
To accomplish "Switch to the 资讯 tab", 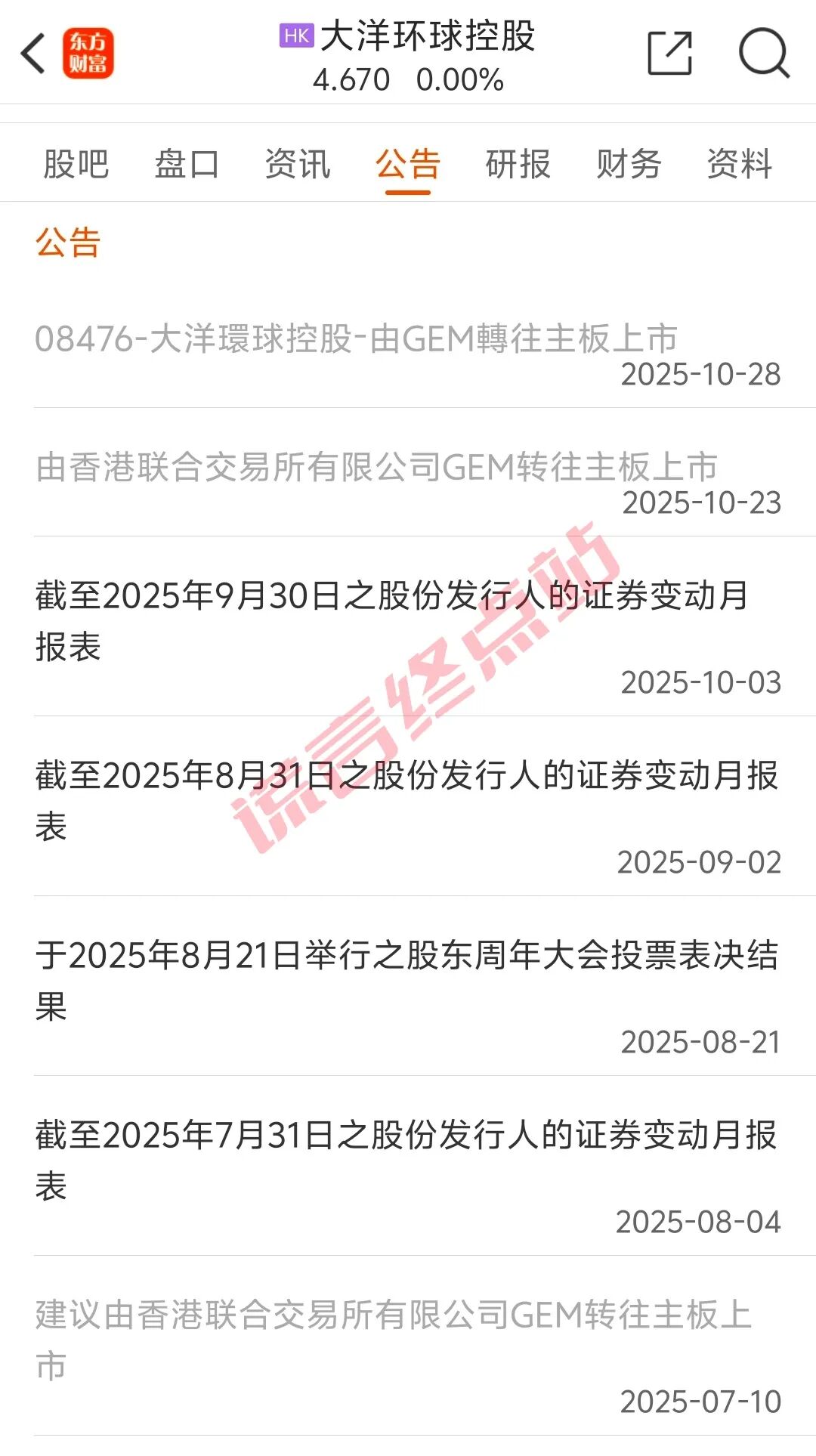I will pos(297,164).
